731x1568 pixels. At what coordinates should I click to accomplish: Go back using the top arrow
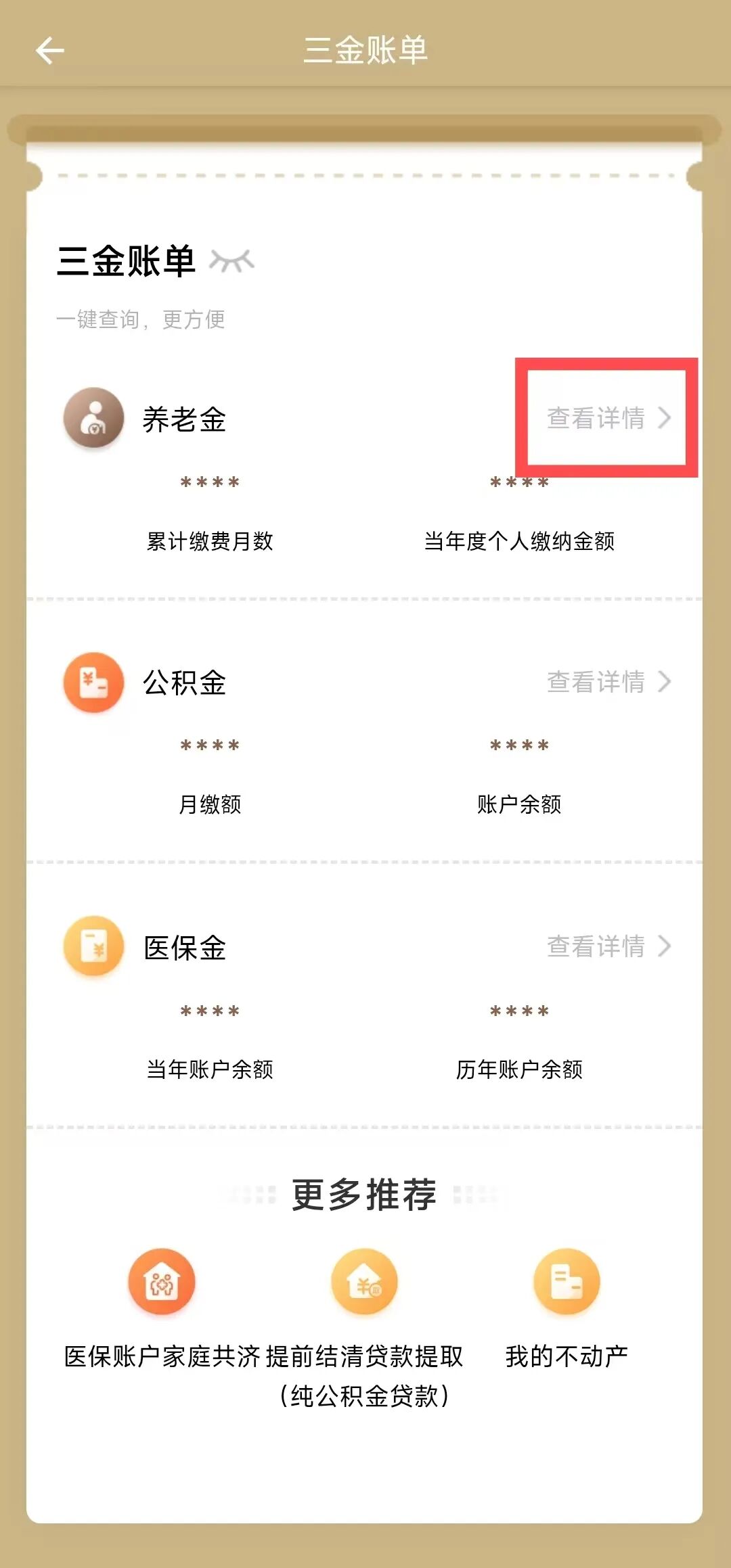pos(50,51)
